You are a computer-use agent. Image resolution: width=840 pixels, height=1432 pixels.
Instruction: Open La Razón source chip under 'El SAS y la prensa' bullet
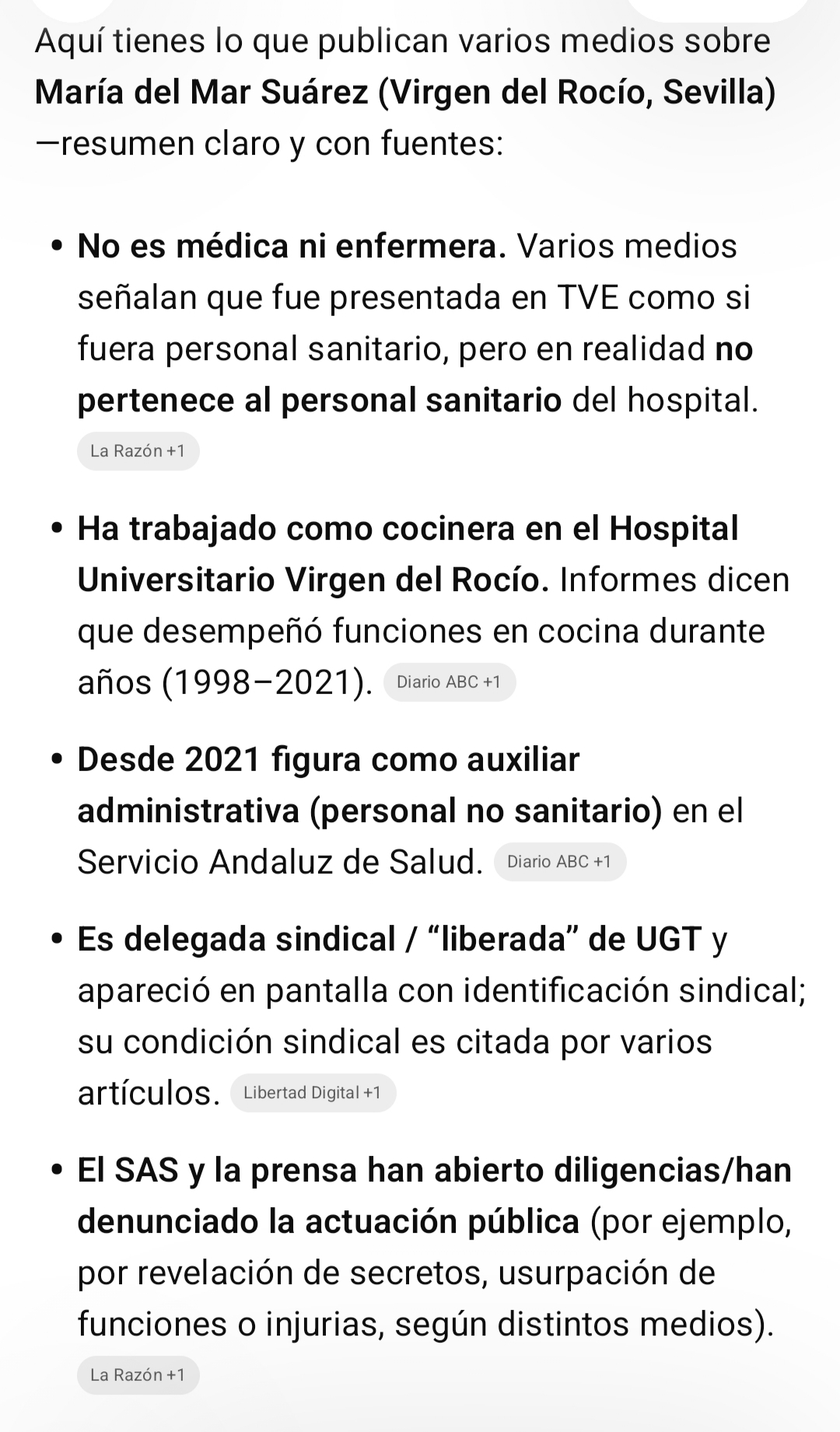pos(138,1375)
